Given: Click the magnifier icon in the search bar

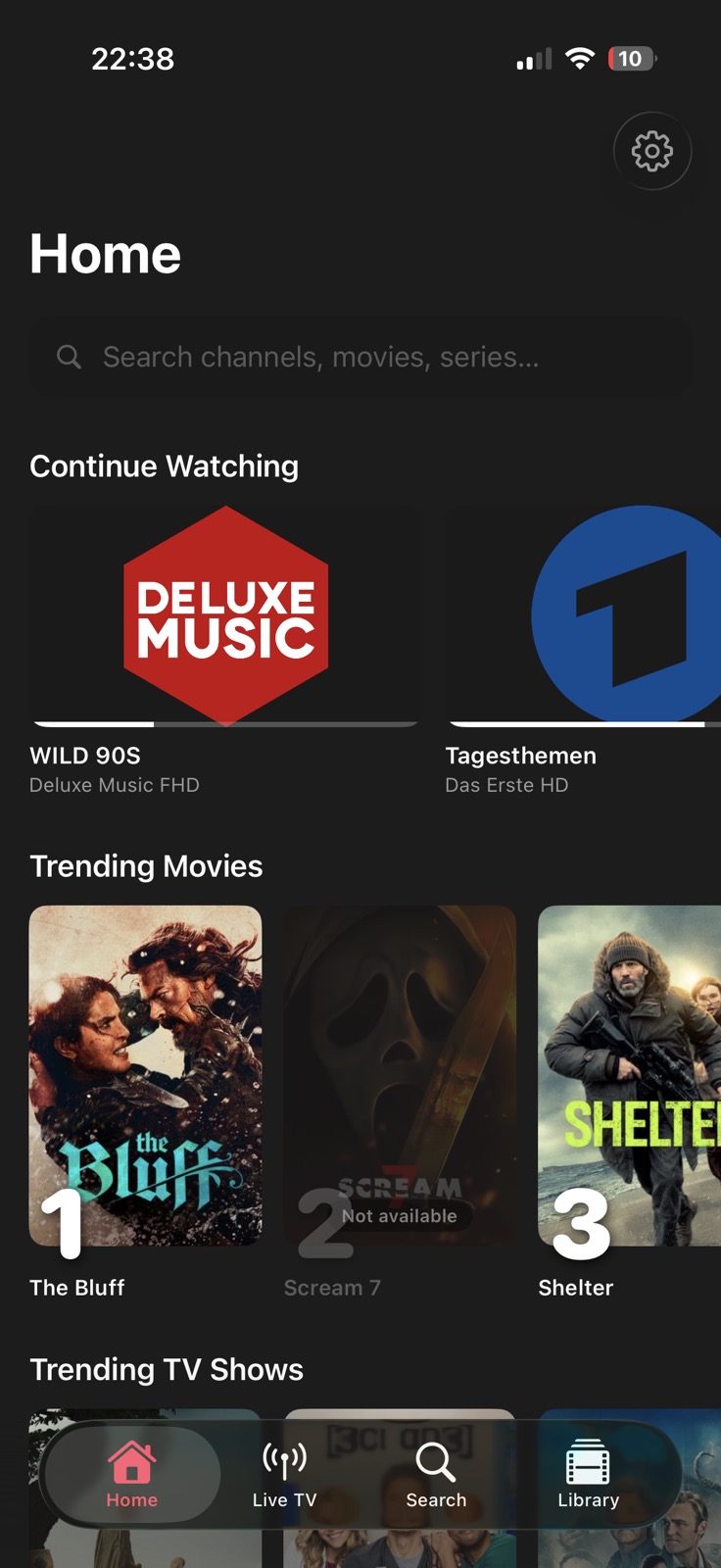Looking at the screenshot, I should coord(69,357).
